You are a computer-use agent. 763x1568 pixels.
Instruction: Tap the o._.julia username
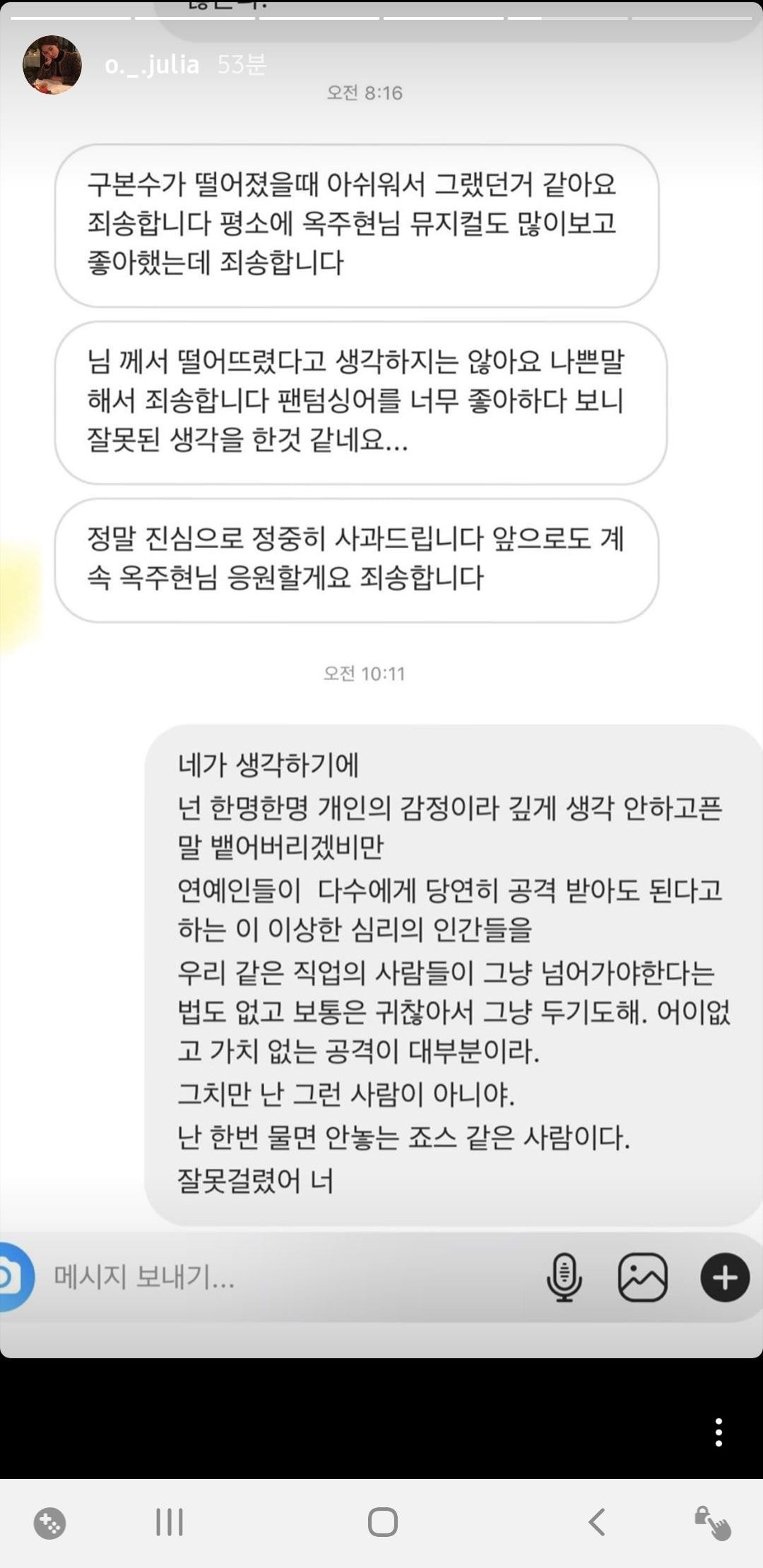coord(151,65)
